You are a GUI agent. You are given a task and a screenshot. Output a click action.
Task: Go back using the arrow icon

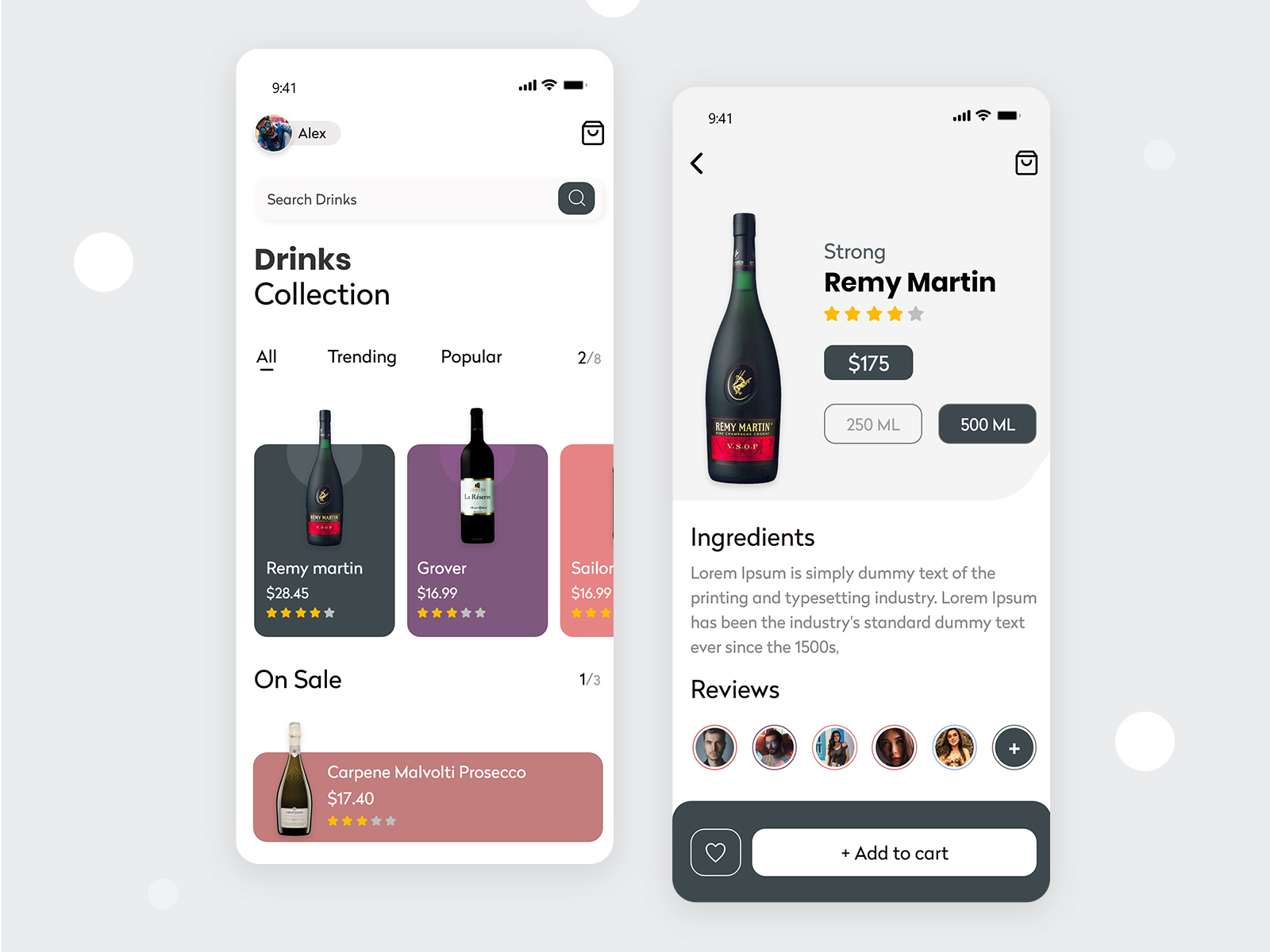pyautogui.click(x=697, y=163)
